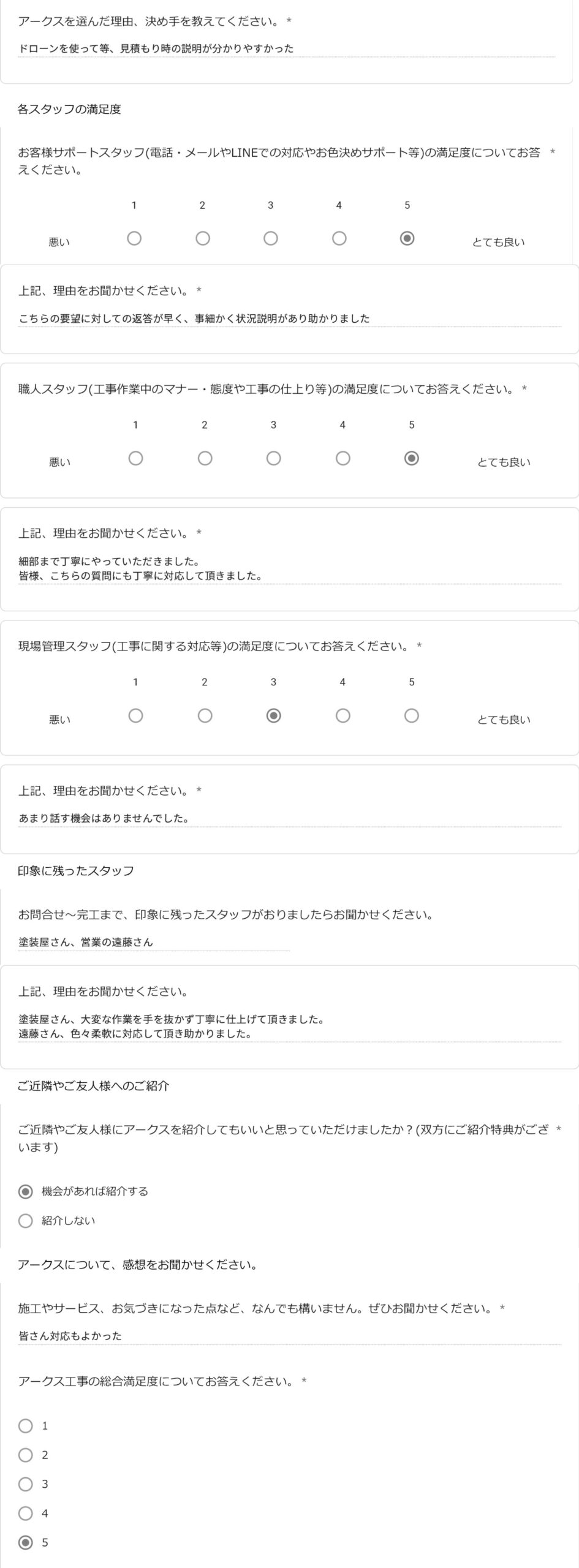The height and width of the screenshot is (1568, 579).
Task: Select rating 1 for customer support staff
Action: pos(134,238)
